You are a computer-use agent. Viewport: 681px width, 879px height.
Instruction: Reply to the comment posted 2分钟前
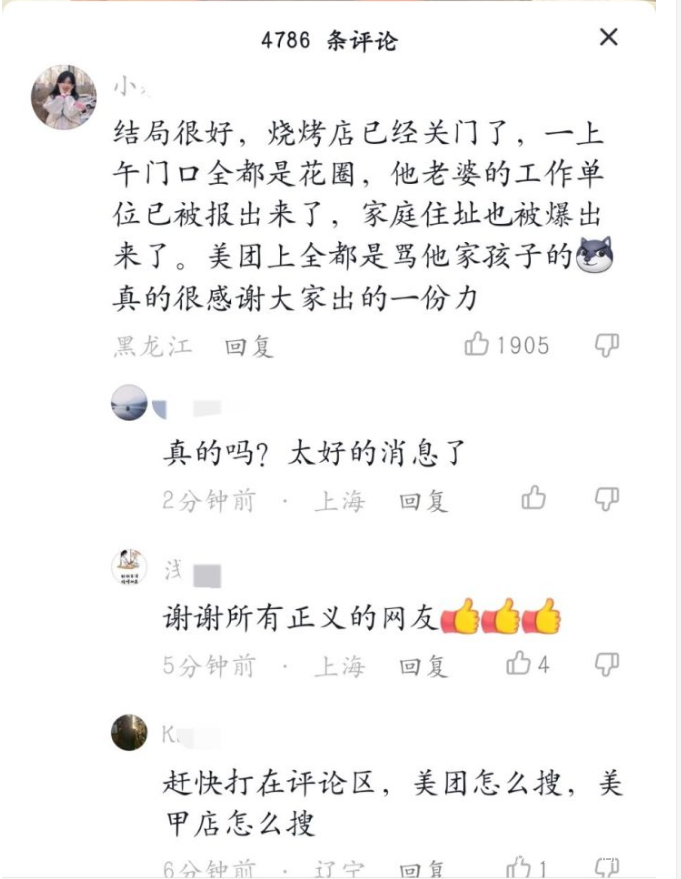click(x=423, y=501)
